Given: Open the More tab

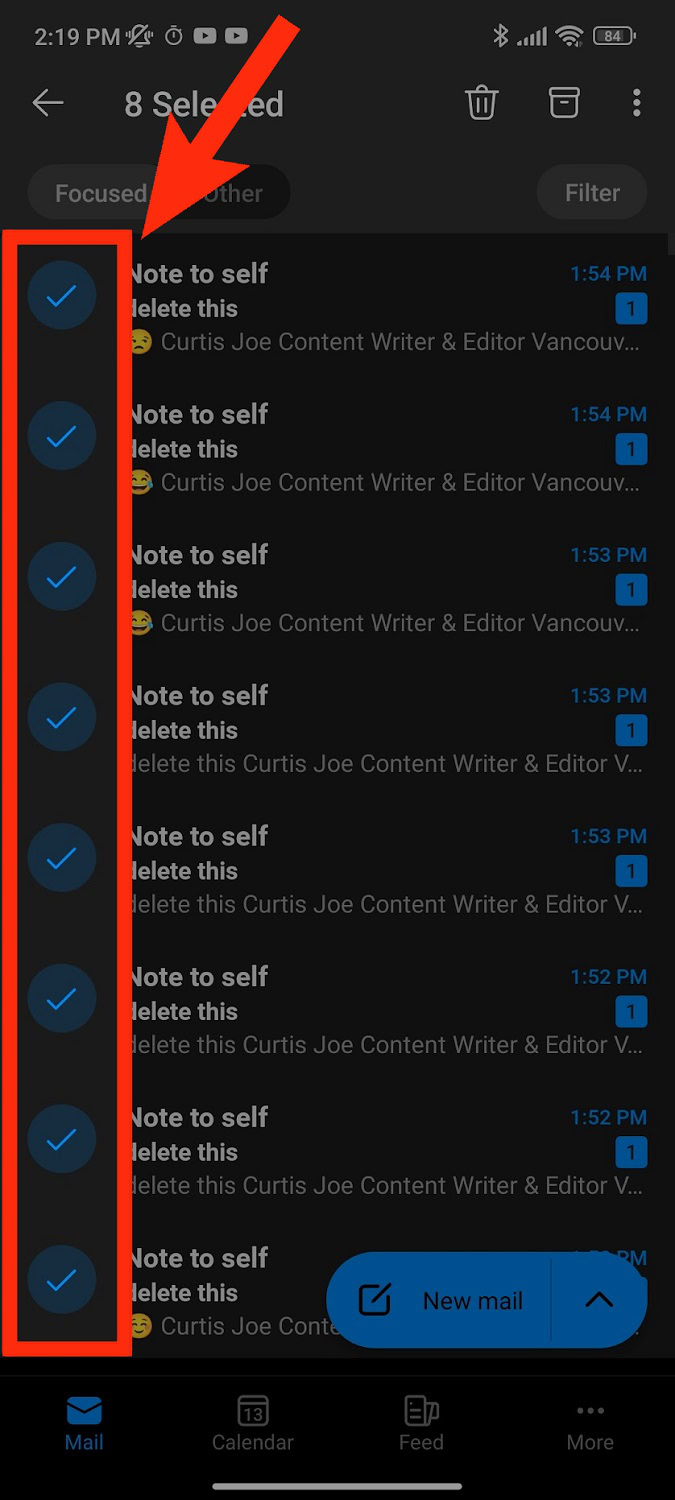Looking at the screenshot, I should [x=590, y=1424].
